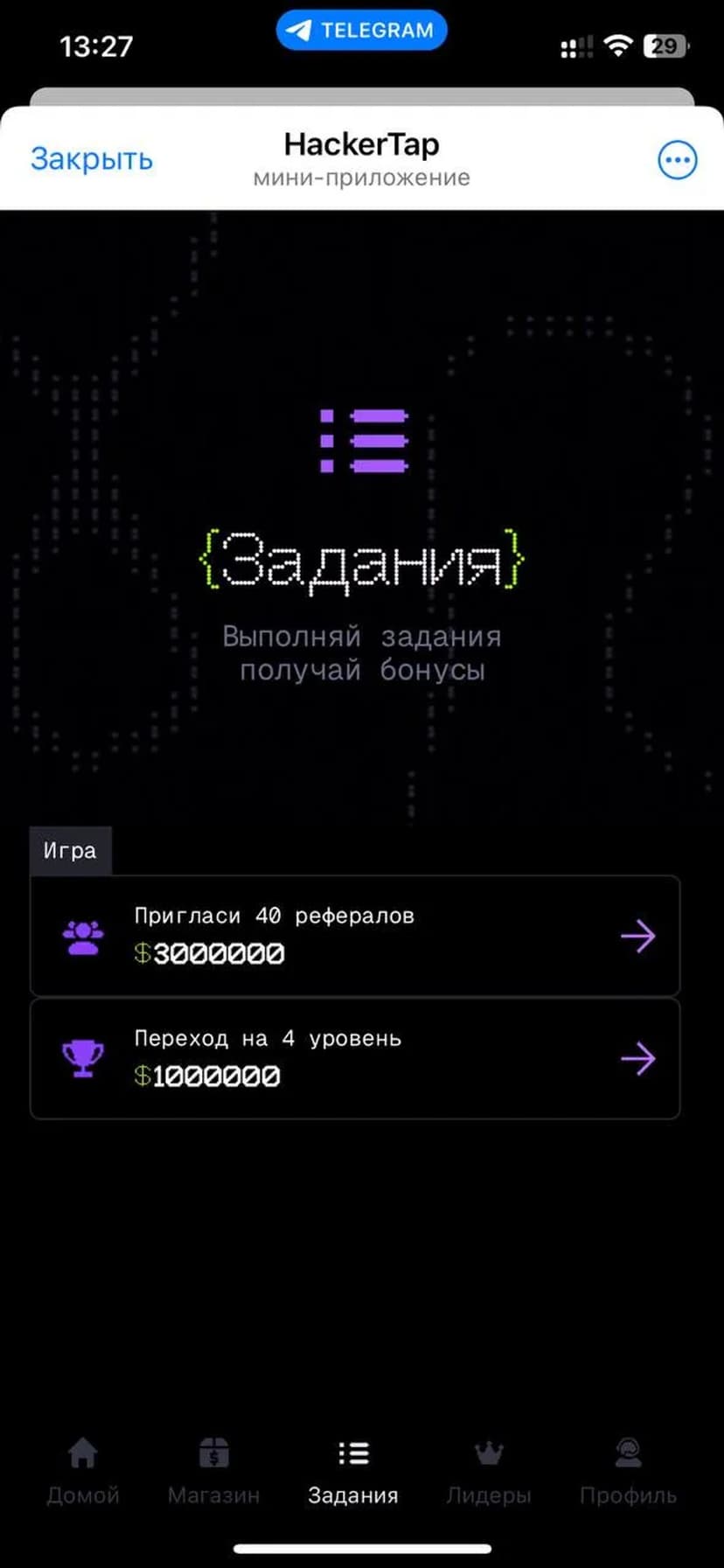Viewport: 724px width, 1568px height.
Task: Open the level 4 transition task
Action: pyautogui.click(x=355, y=1058)
